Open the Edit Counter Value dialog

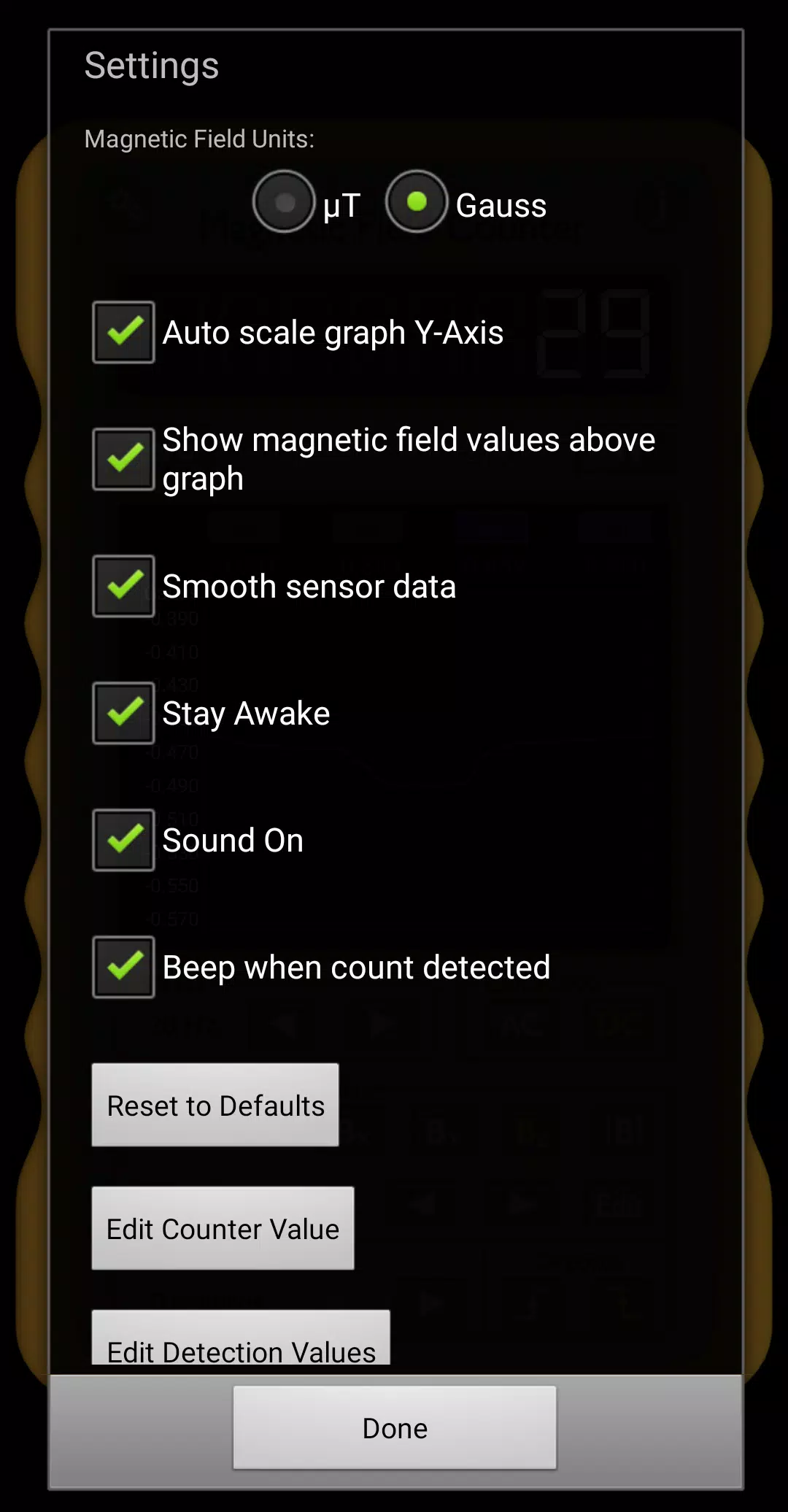[223, 1228]
